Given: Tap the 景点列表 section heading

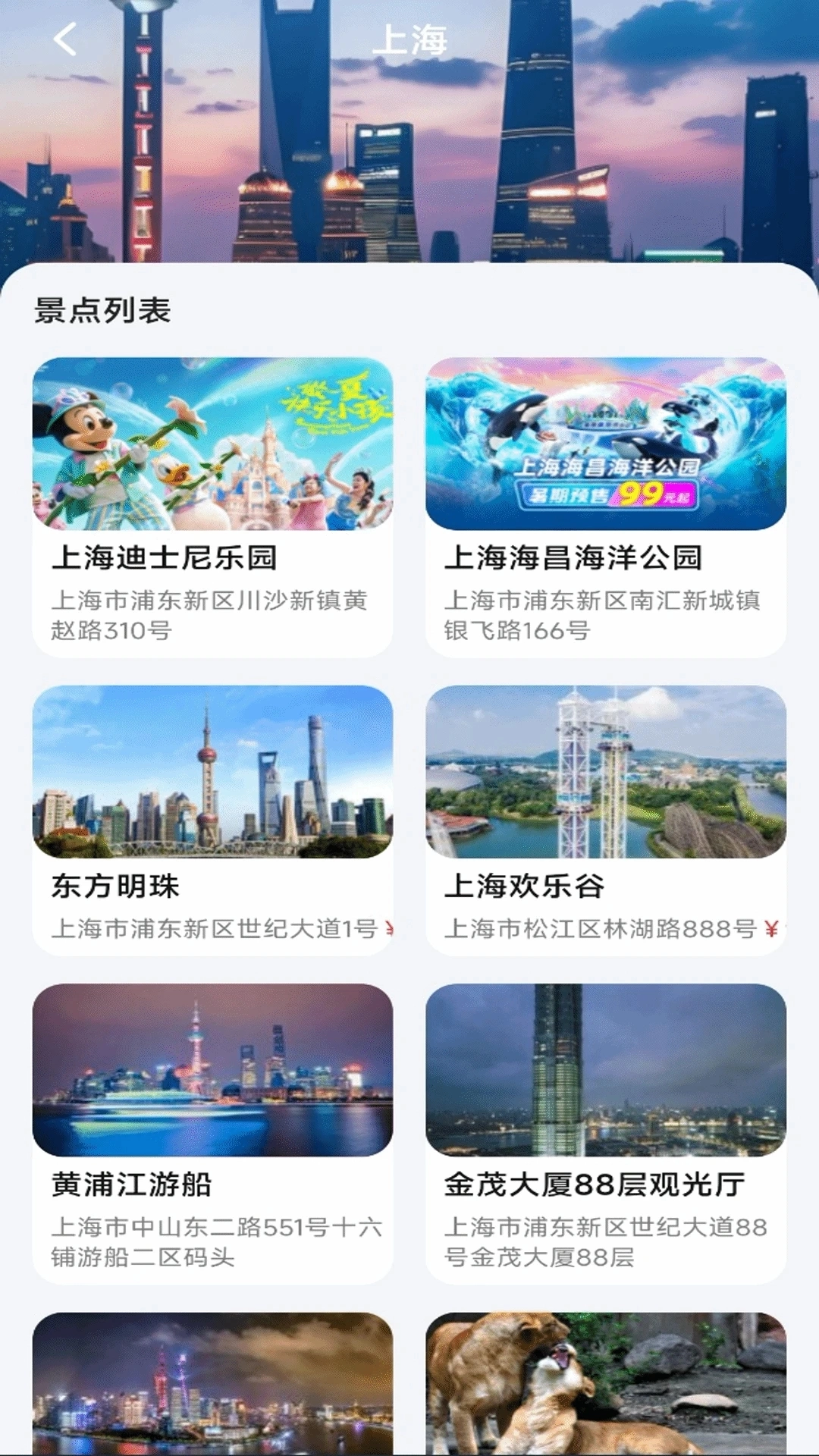Looking at the screenshot, I should [102, 309].
